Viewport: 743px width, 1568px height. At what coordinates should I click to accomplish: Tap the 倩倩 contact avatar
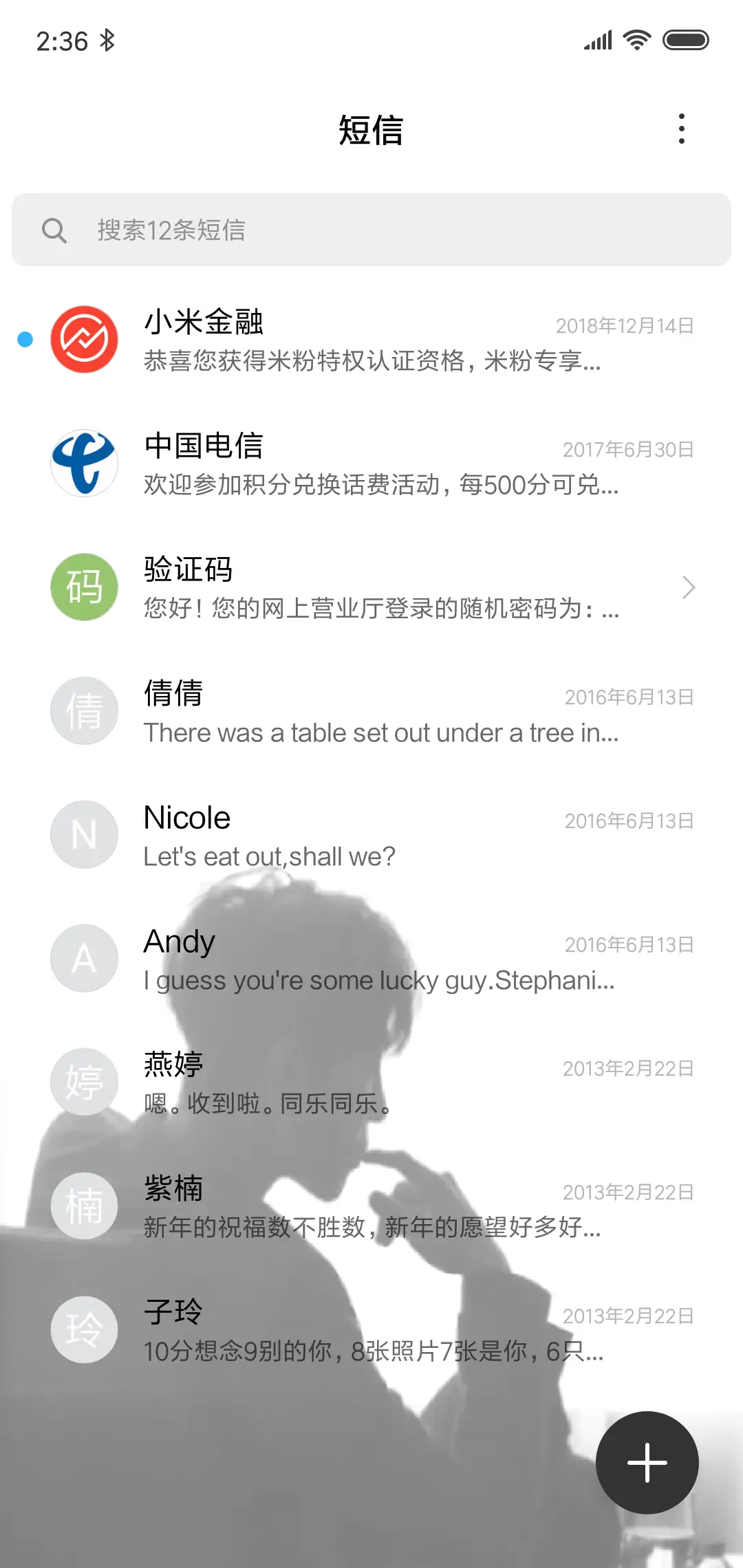(84, 710)
